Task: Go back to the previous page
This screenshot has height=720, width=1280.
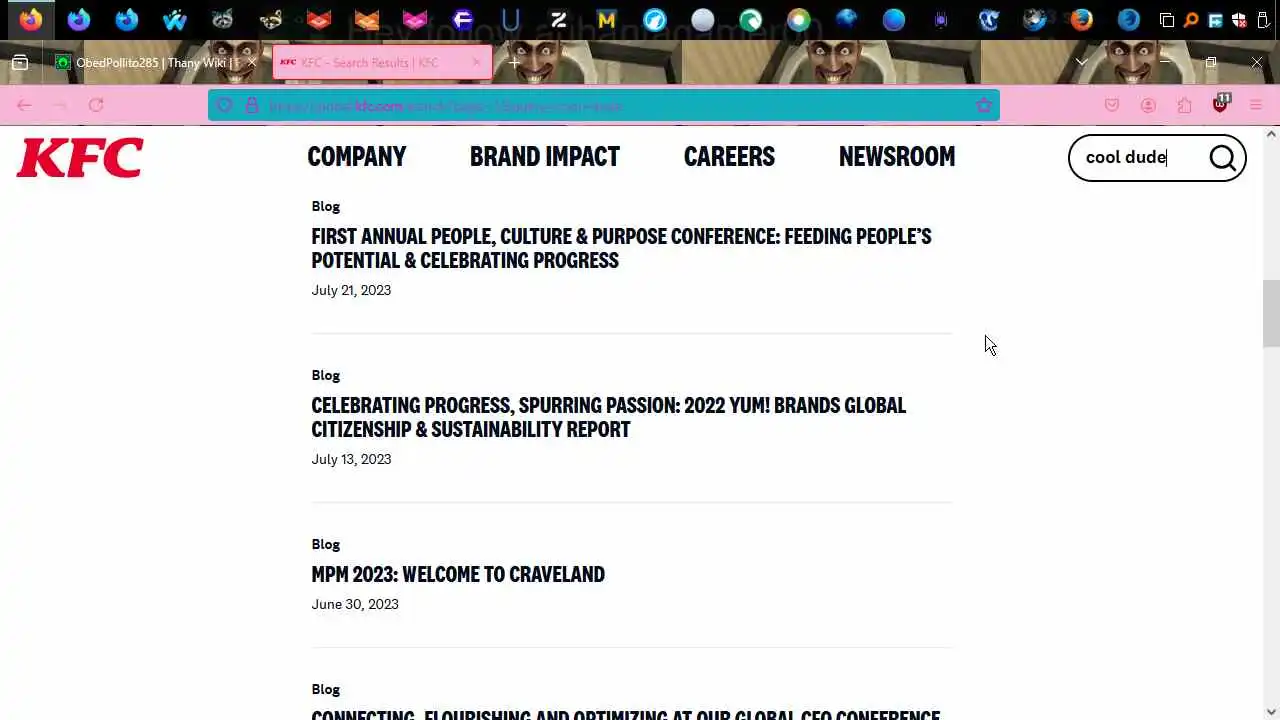Action: point(24,105)
